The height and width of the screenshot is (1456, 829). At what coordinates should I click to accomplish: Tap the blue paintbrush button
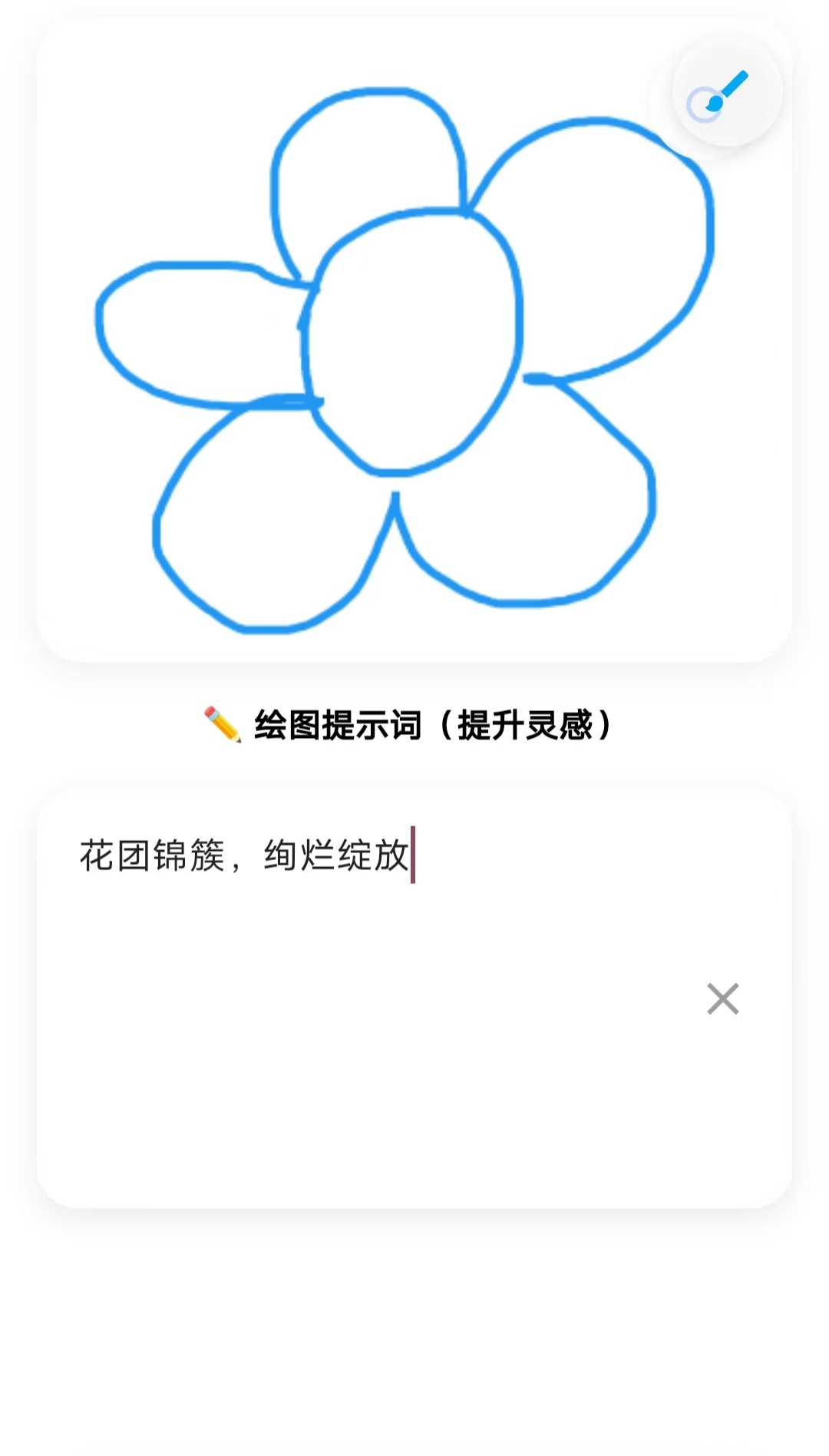click(726, 92)
